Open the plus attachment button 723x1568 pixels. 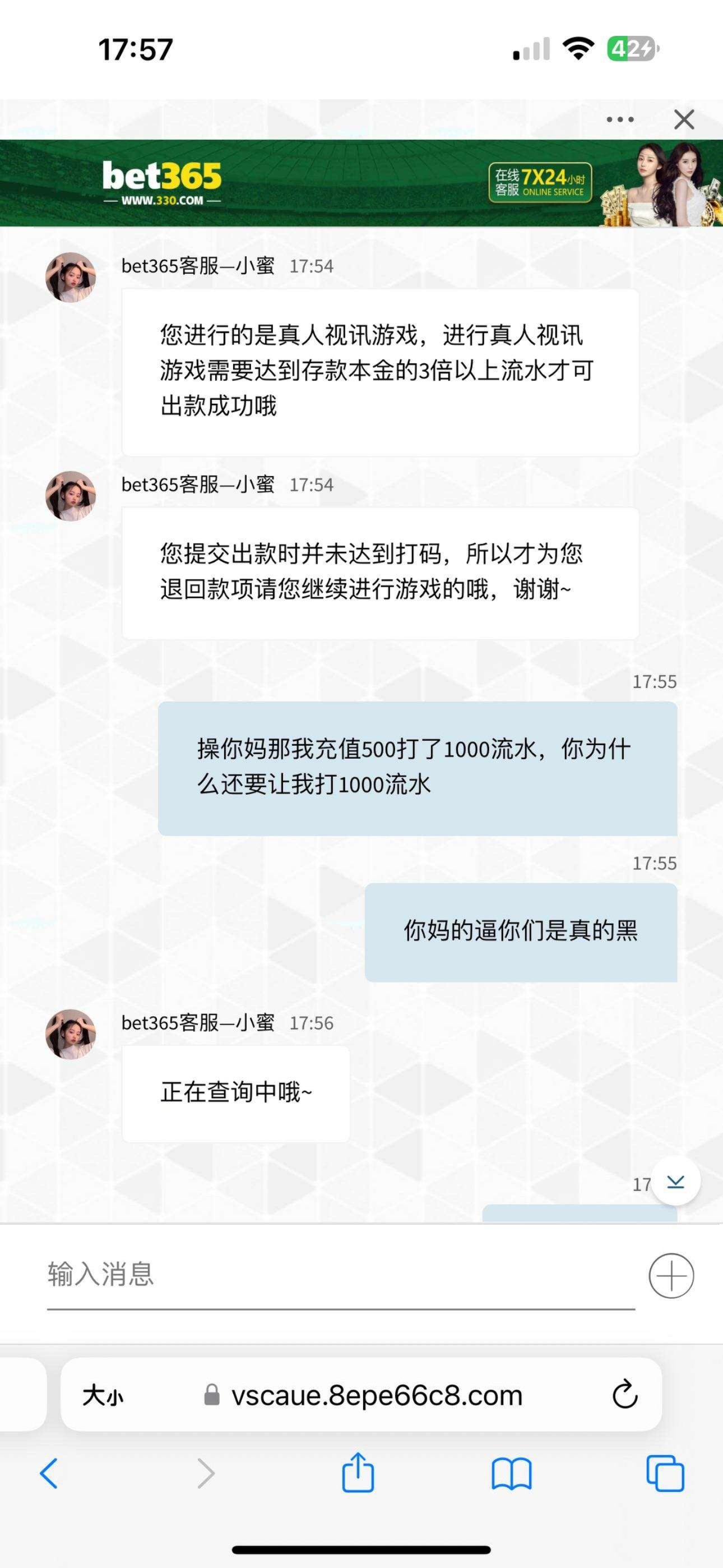[671, 1275]
